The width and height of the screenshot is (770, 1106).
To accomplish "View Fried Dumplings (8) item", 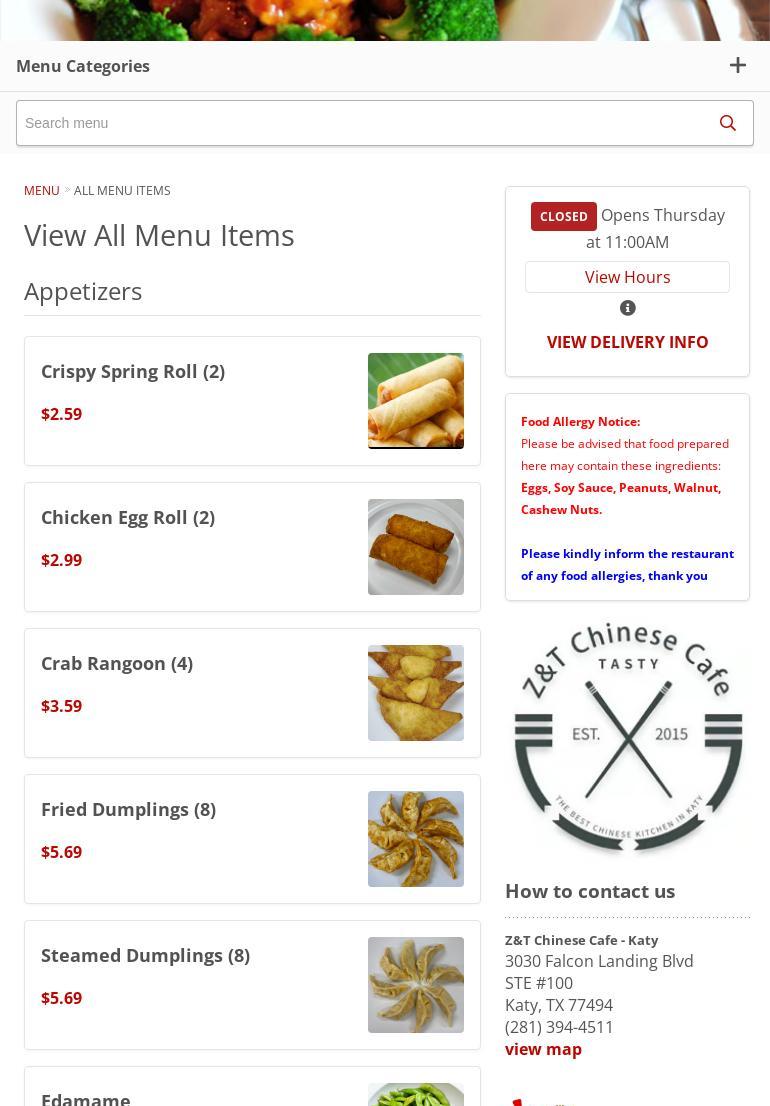I will (x=128, y=809).
